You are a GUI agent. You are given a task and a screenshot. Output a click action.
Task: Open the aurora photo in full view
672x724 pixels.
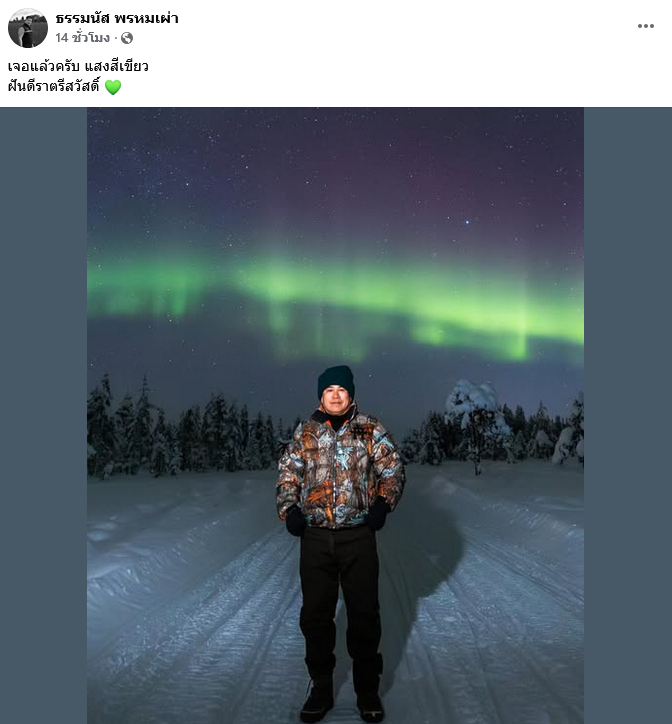click(x=335, y=415)
